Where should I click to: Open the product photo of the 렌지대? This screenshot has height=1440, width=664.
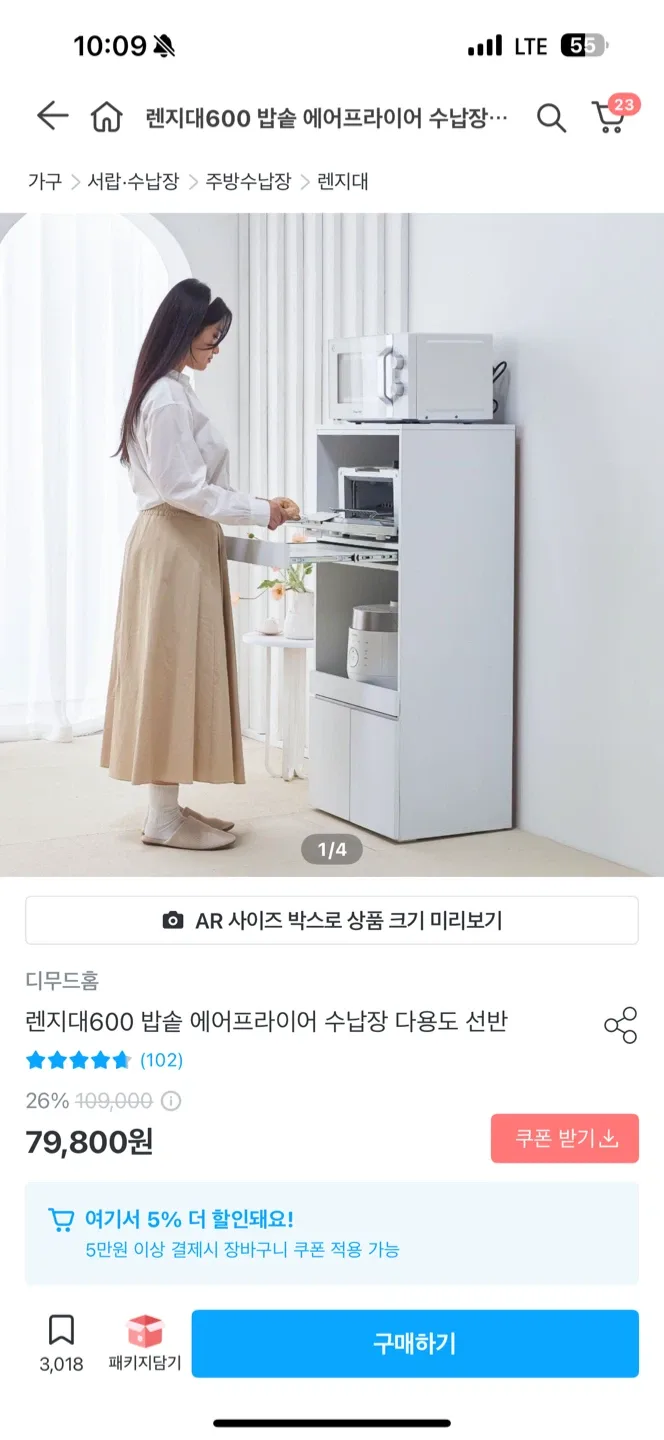[332, 544]
